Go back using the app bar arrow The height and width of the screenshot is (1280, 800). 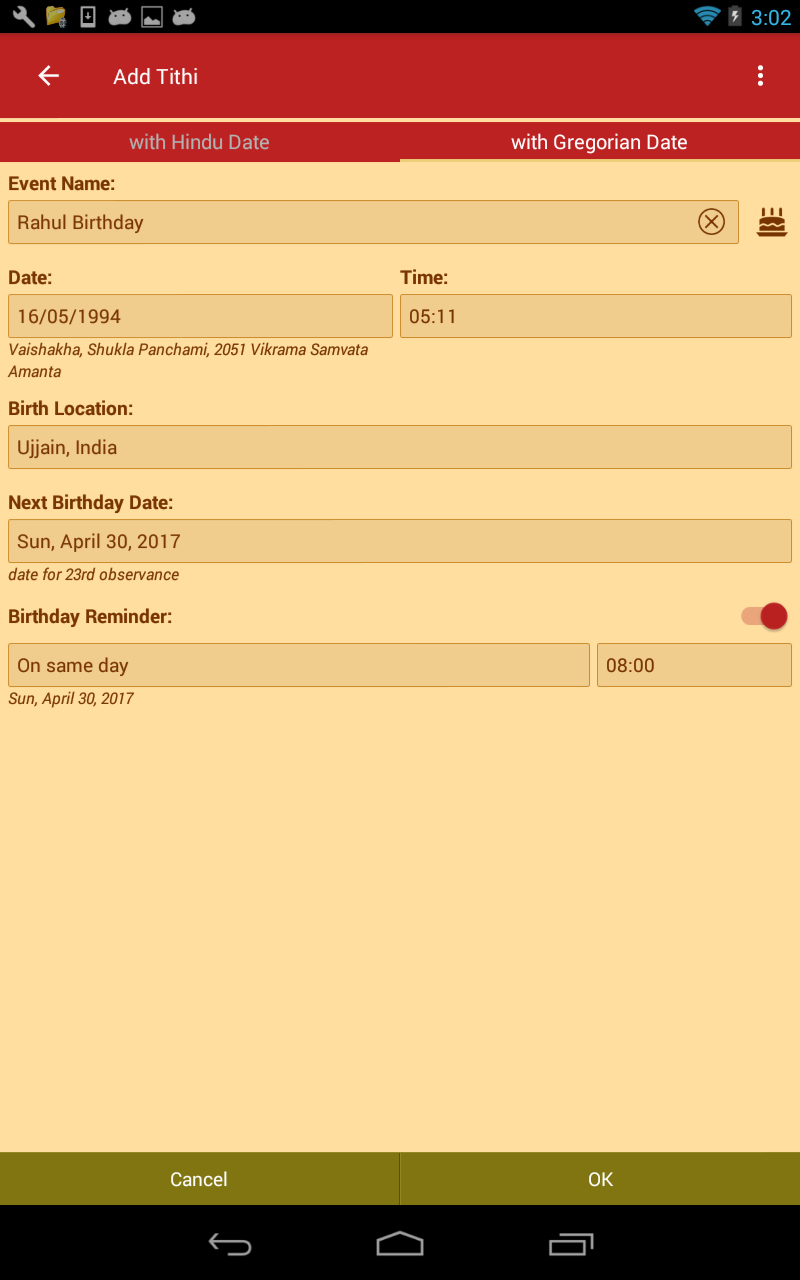(x=48, y=76)
